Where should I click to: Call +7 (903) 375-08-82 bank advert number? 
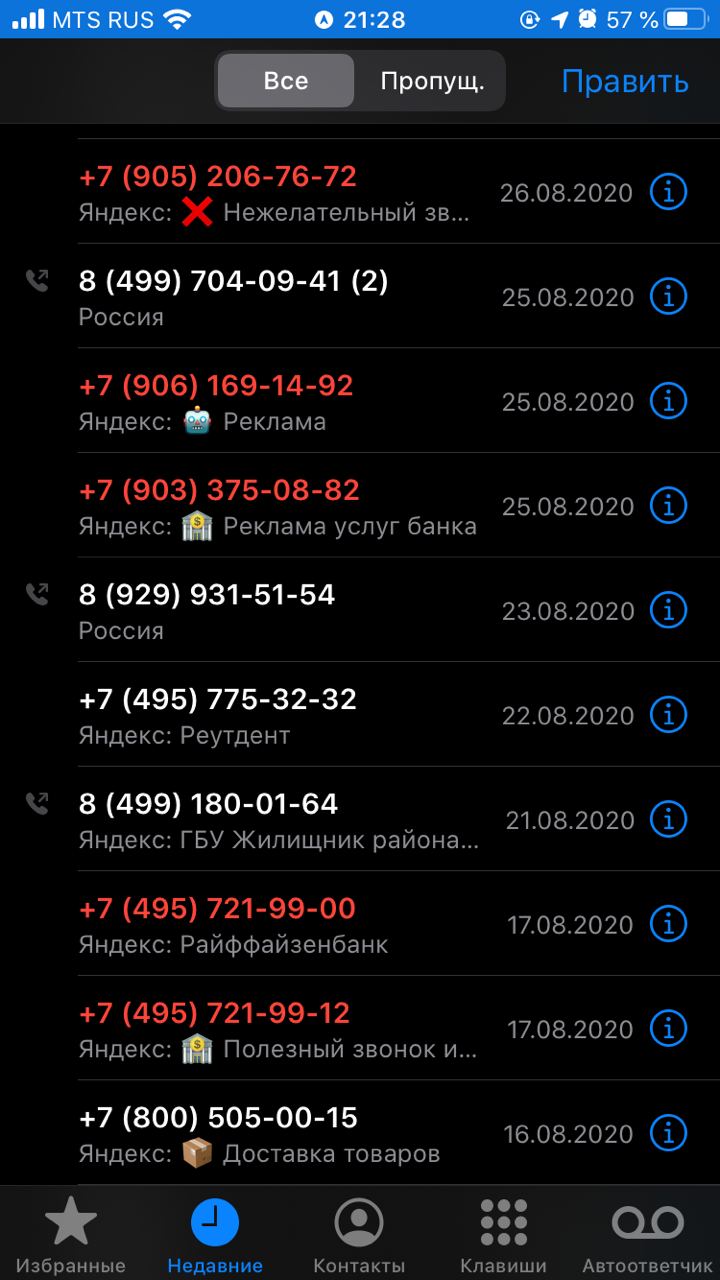[x=360, y=506]
